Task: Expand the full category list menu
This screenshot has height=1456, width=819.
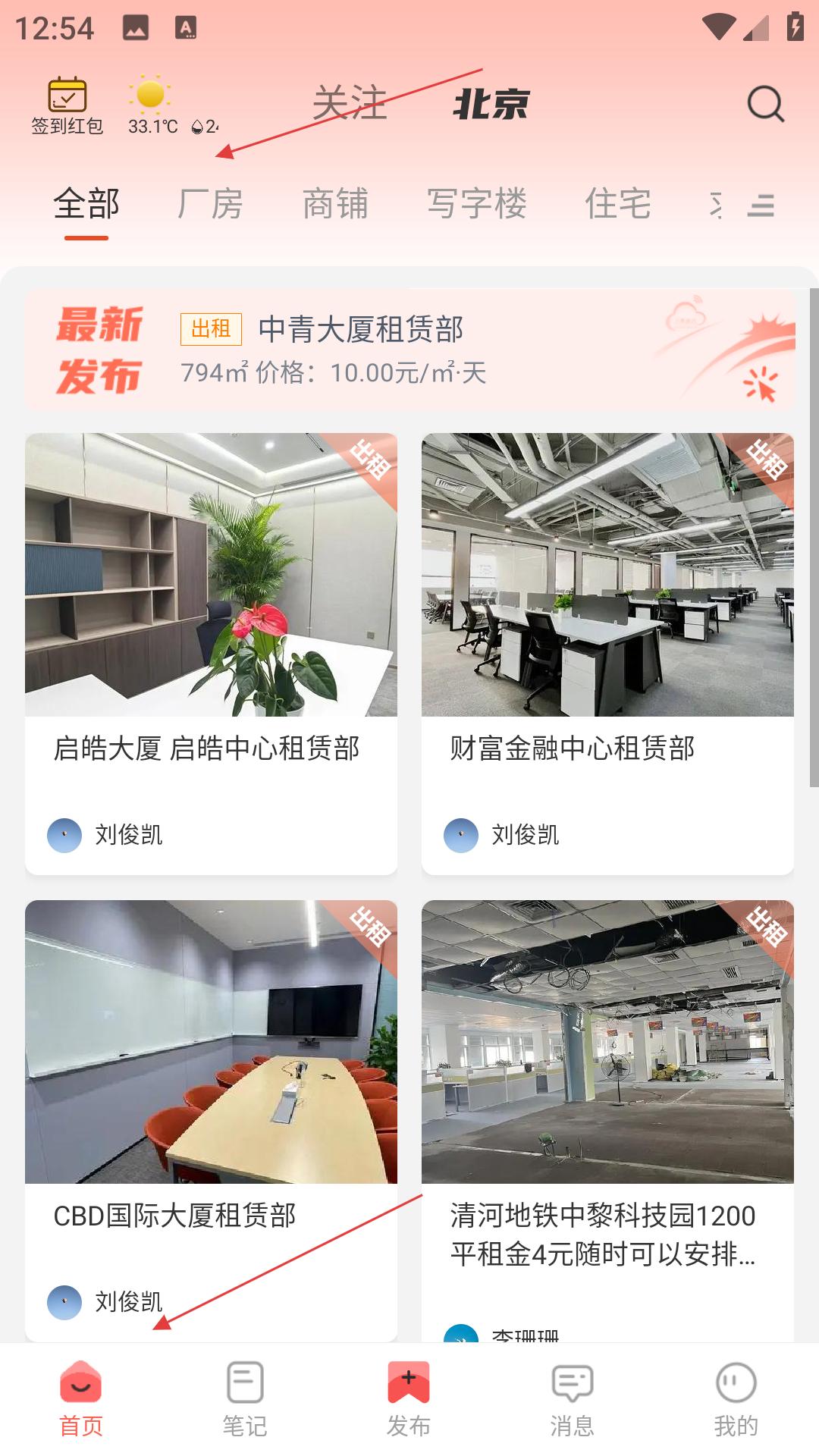Action: (x=760, y=206)
